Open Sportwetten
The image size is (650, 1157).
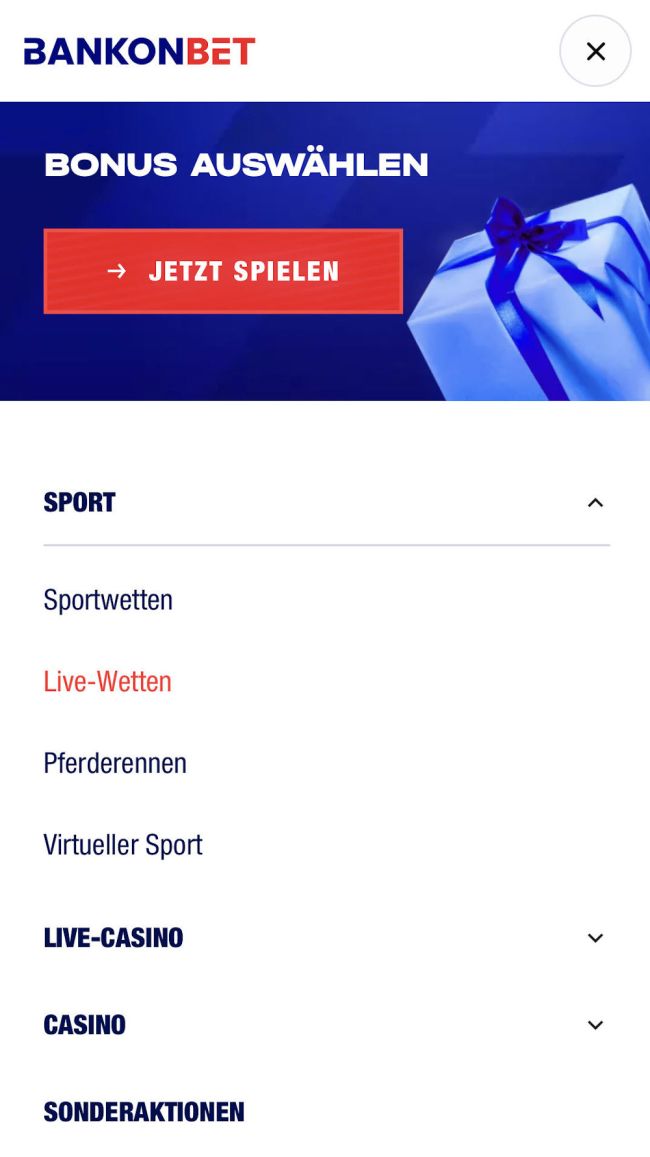pyautogui.click(x=108, y=600)
